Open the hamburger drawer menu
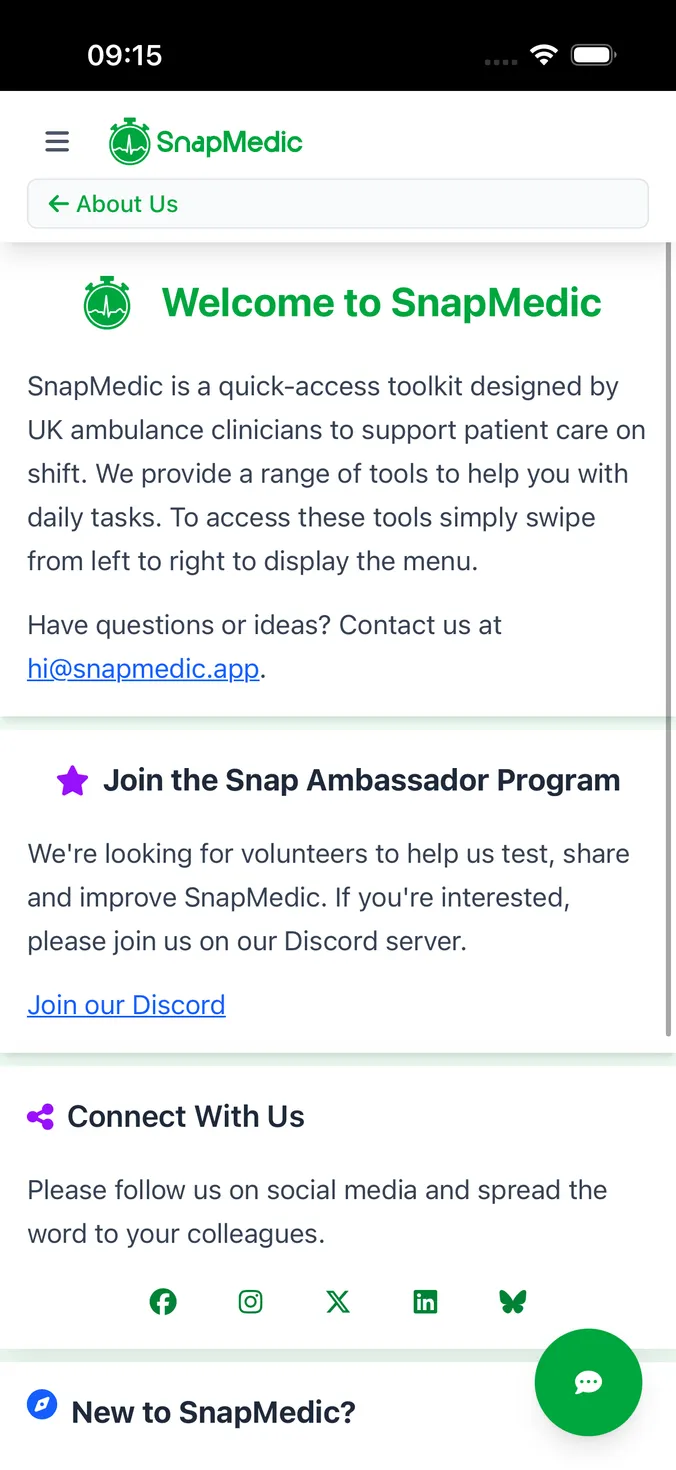 57,142
